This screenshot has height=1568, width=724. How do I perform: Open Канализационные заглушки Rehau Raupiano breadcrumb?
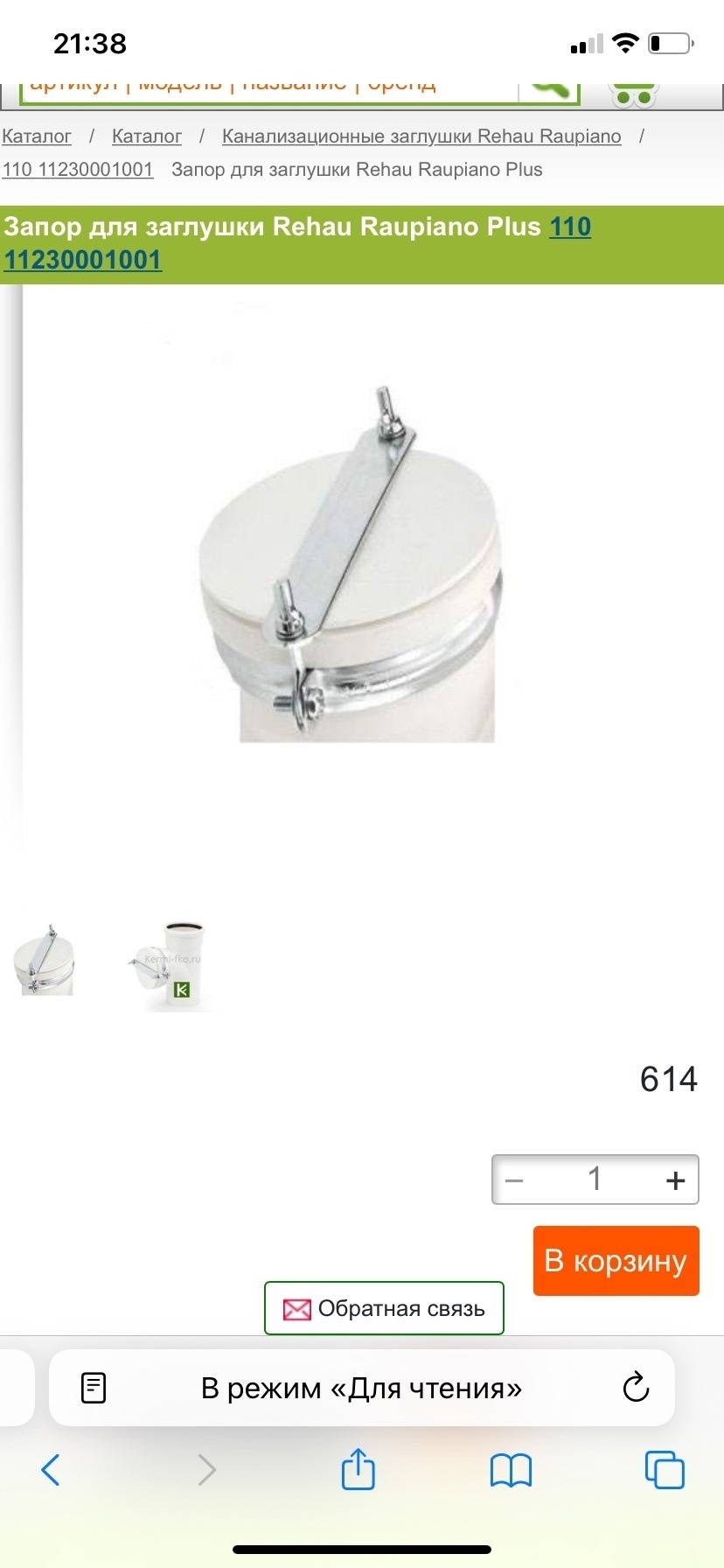(421, 136)
